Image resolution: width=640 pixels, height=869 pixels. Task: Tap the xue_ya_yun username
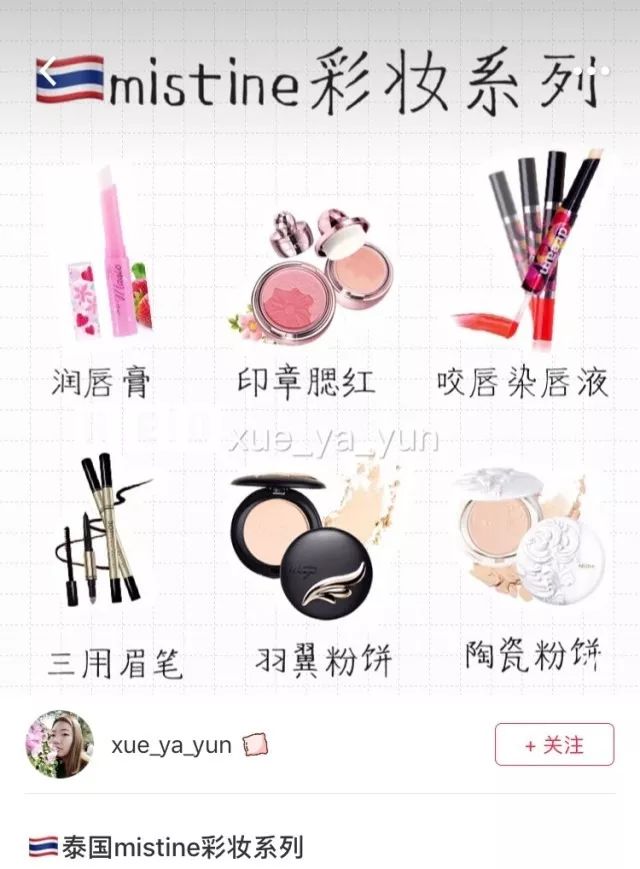[x=171, y=745]
